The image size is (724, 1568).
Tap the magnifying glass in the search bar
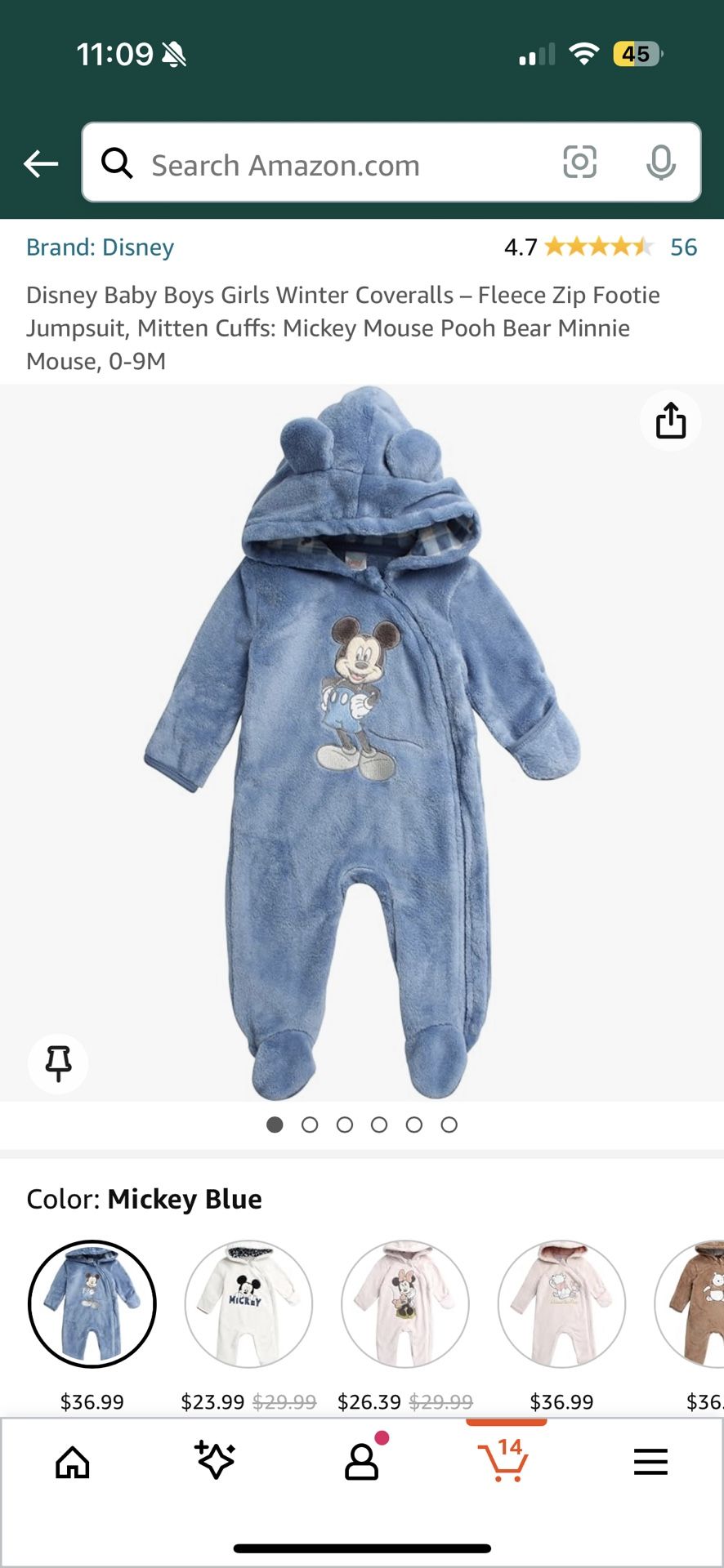pos(118,163)
